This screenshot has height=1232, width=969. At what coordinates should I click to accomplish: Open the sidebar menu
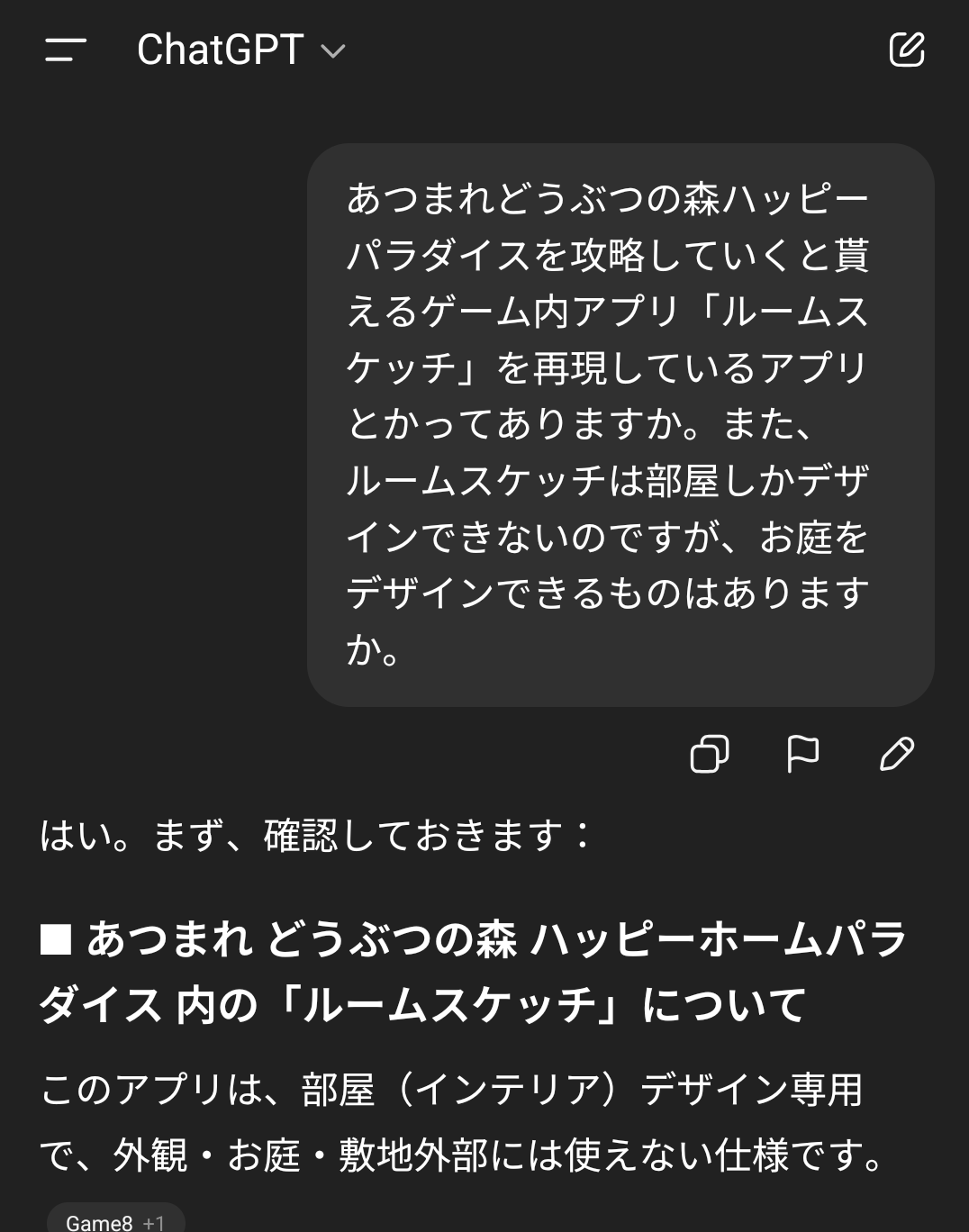(66, 50)
